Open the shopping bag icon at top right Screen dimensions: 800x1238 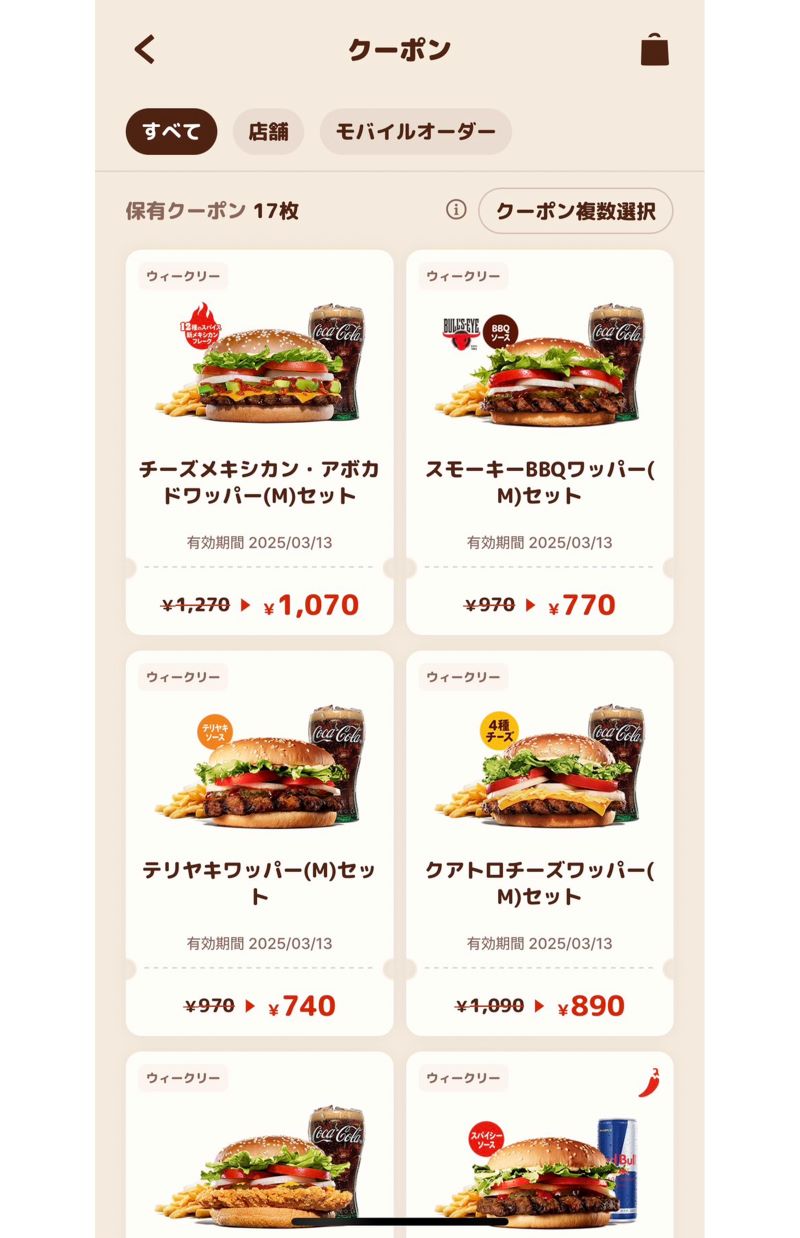point(655,49)
